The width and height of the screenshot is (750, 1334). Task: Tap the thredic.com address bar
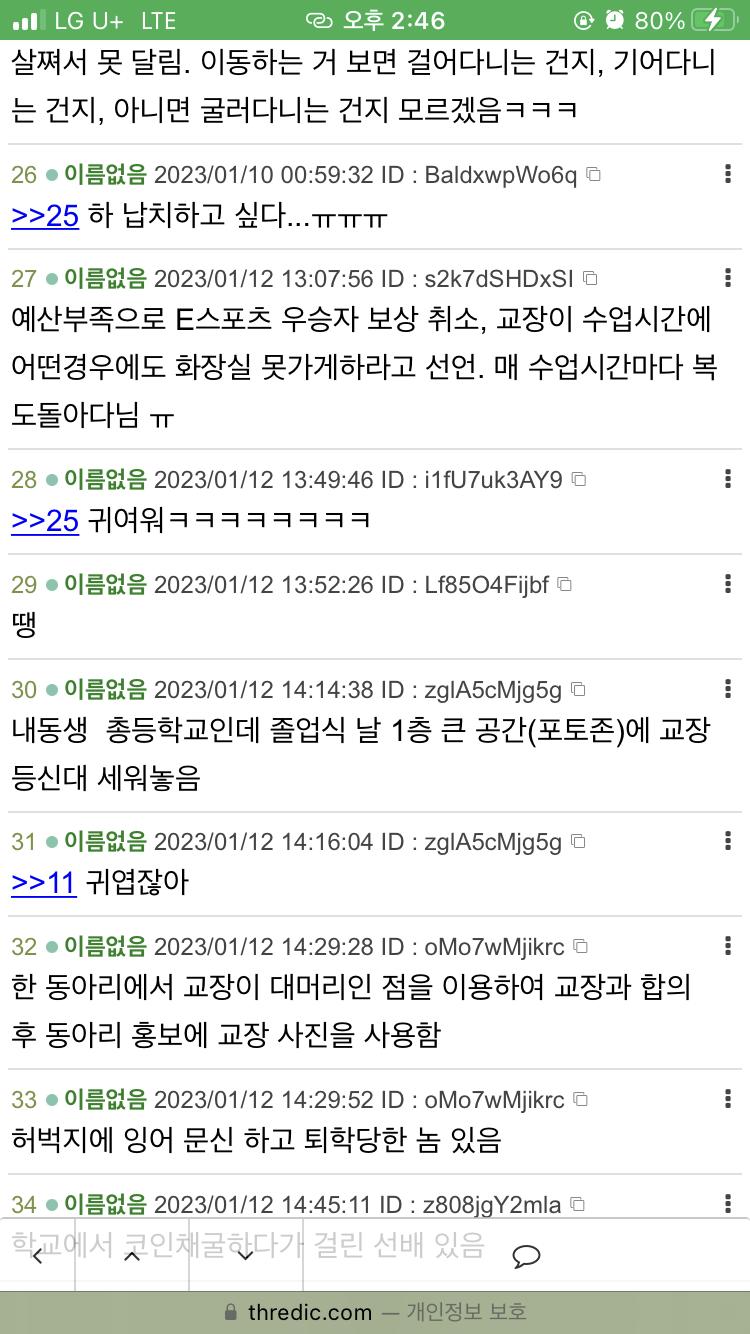tap(375, 1311)
